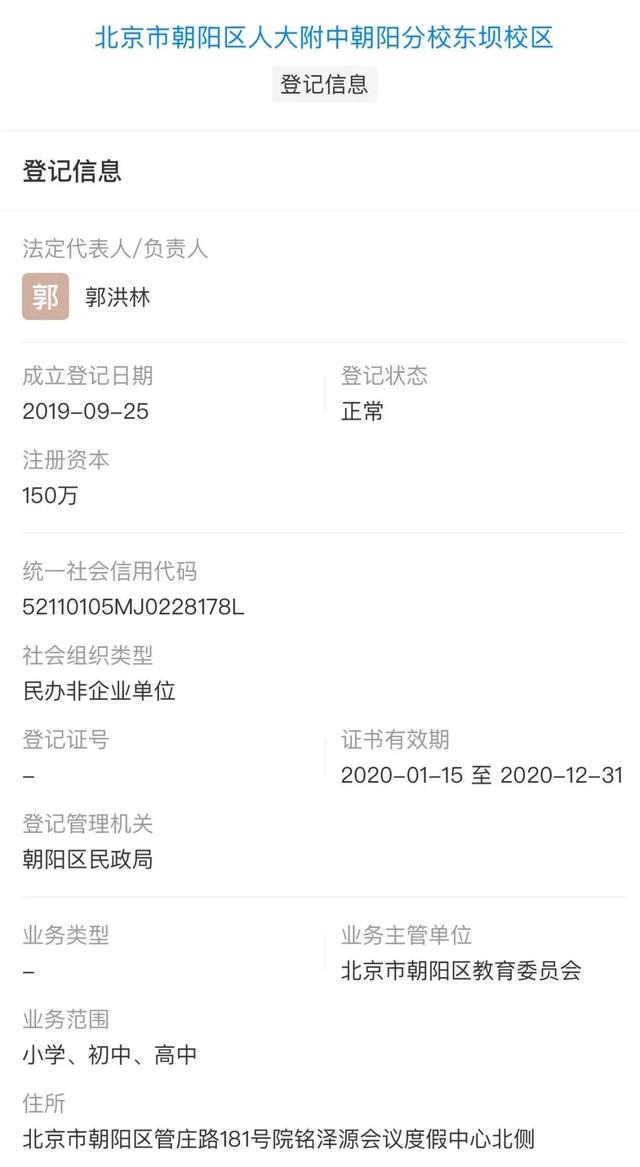This screenshot has height=1167, width=640.
Task: Select the 登记信息 tab chip
Action: 324,84
